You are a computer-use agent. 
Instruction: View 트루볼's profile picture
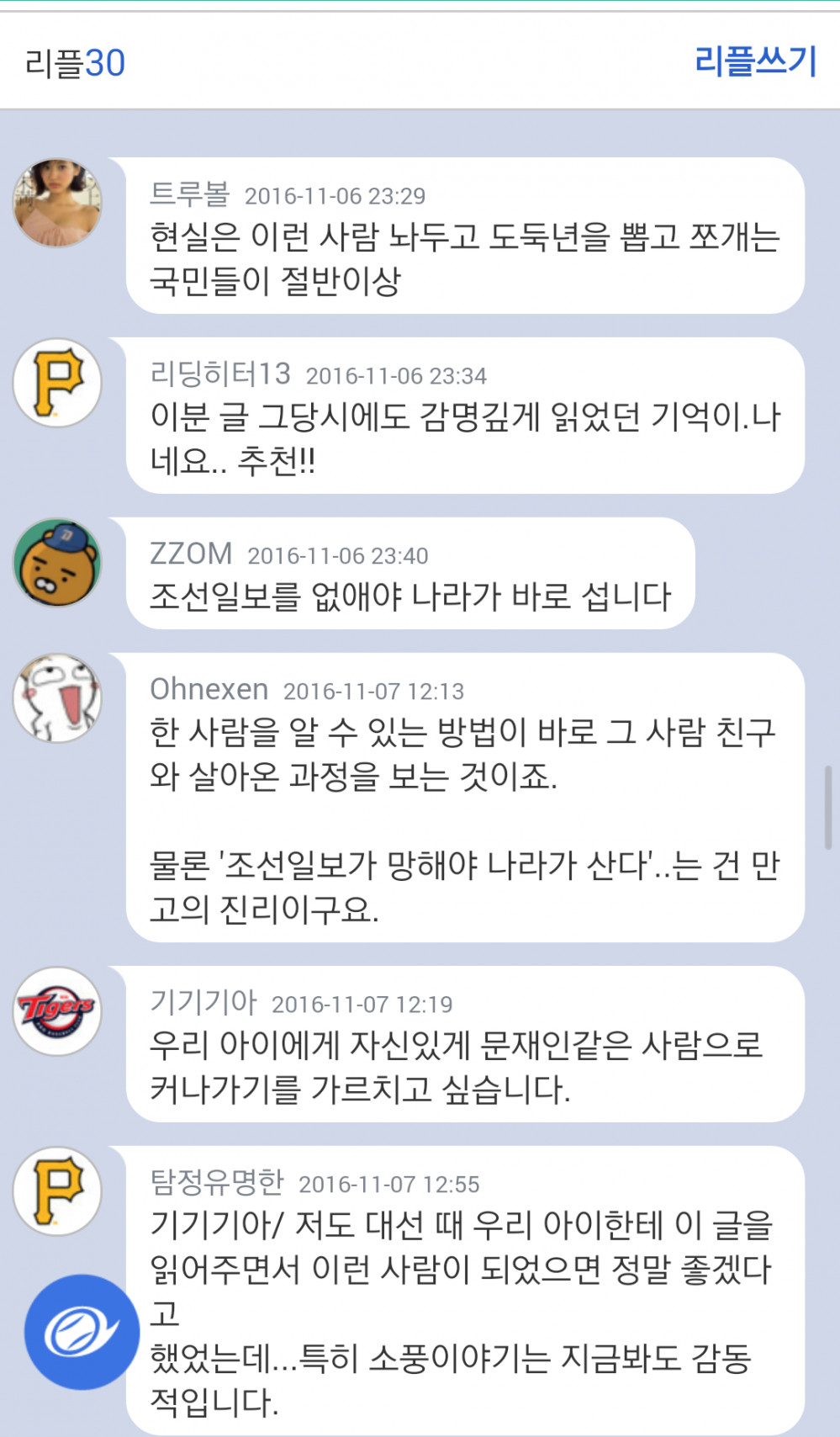pos(57,203)
